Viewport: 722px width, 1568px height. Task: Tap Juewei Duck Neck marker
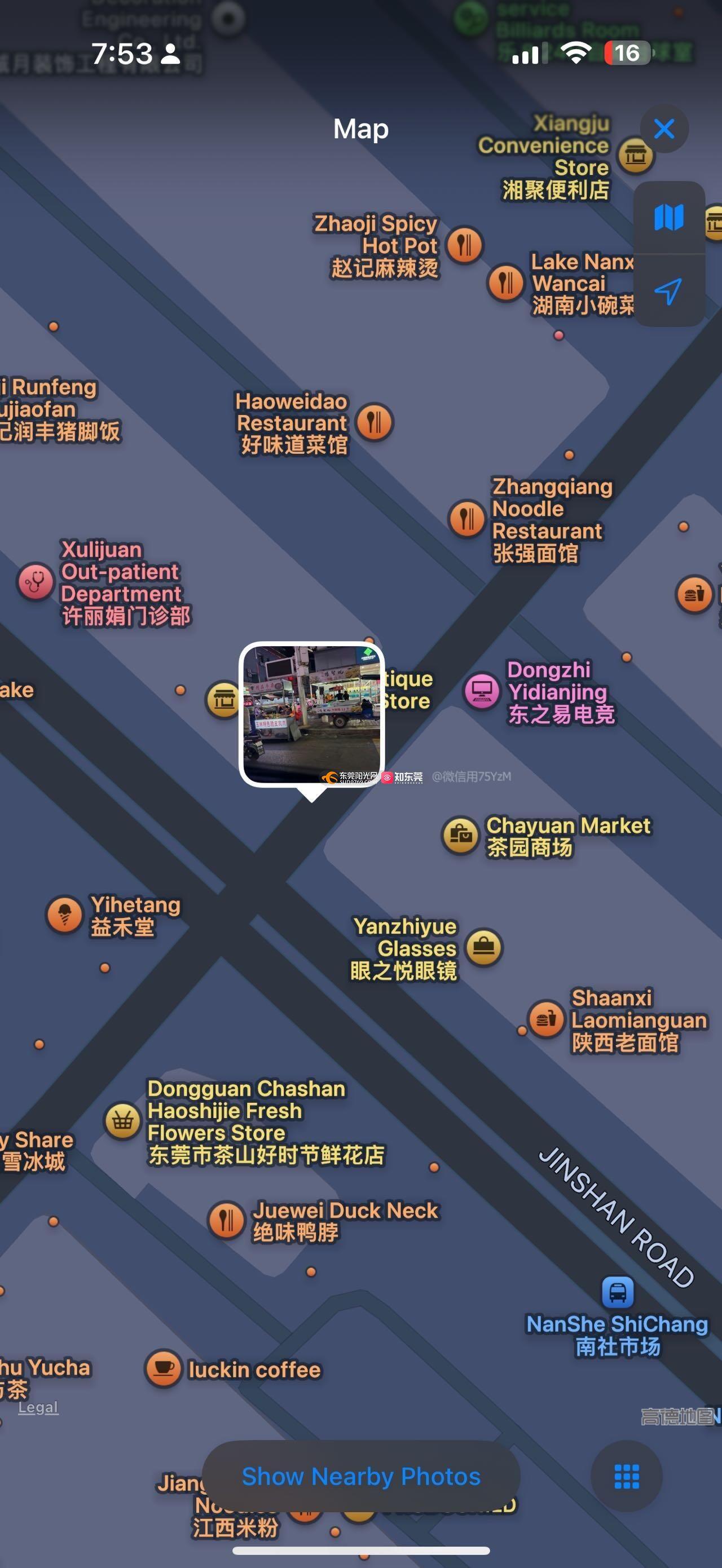tap(226, 1221)
